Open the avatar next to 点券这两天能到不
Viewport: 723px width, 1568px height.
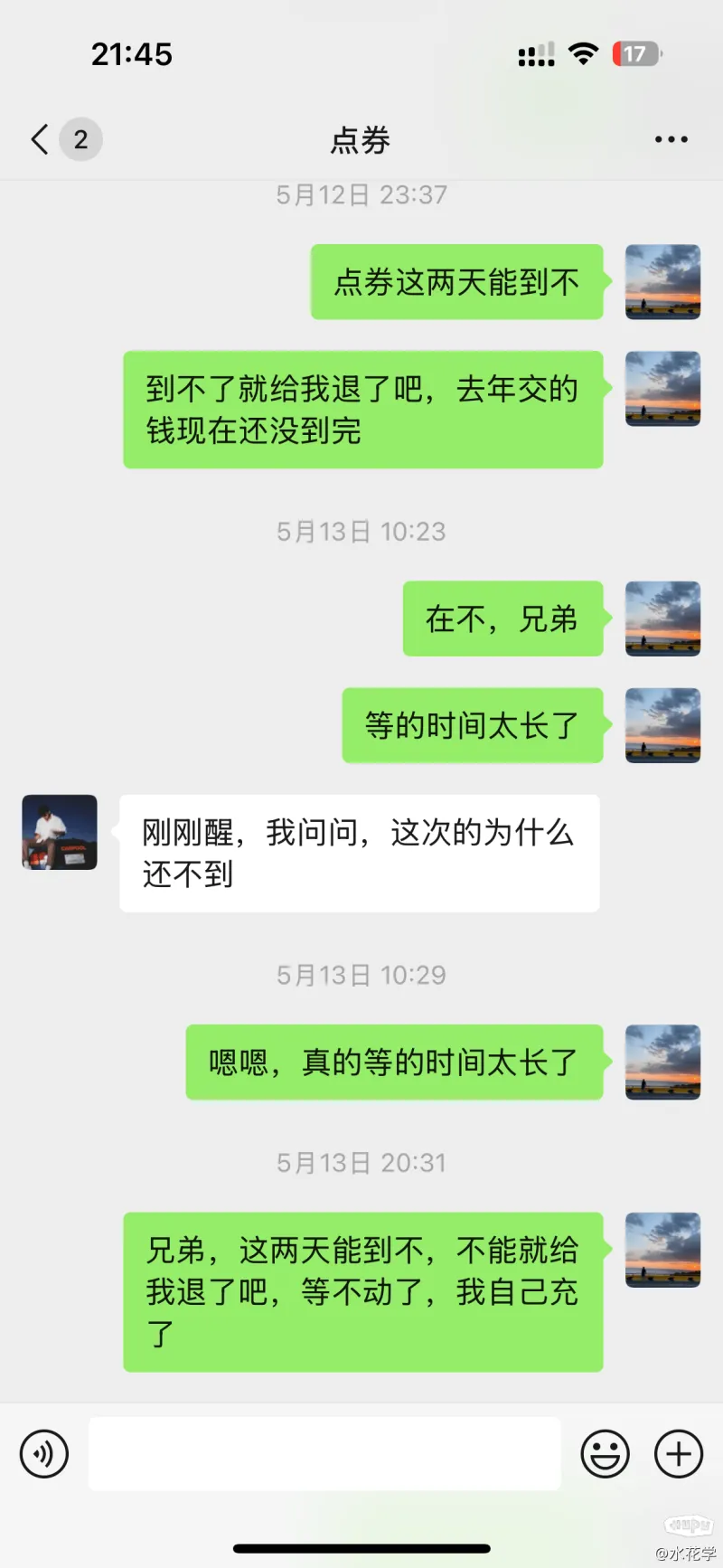coord(662,281)
